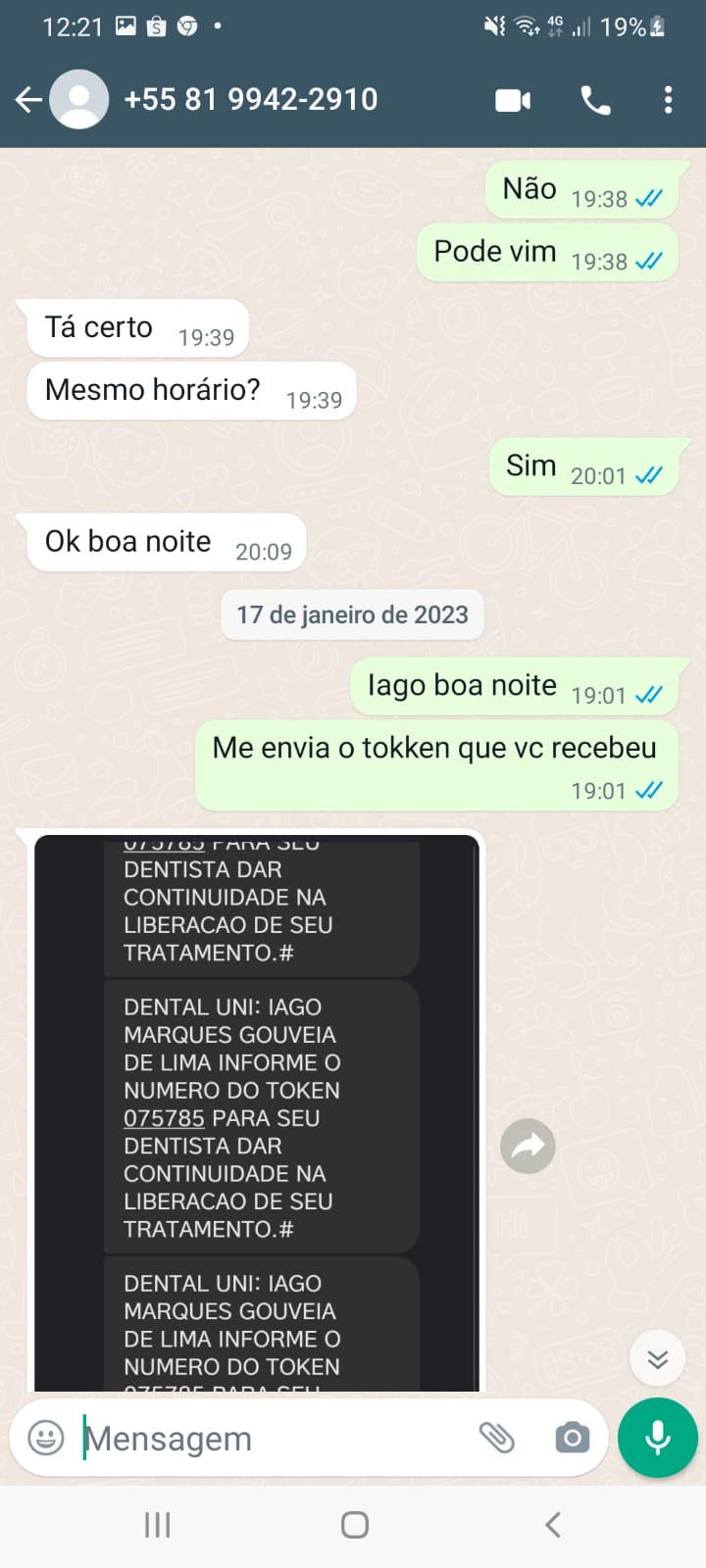Attach a file to the message
Screen dimensions: 706x1568
point(497,1438)
